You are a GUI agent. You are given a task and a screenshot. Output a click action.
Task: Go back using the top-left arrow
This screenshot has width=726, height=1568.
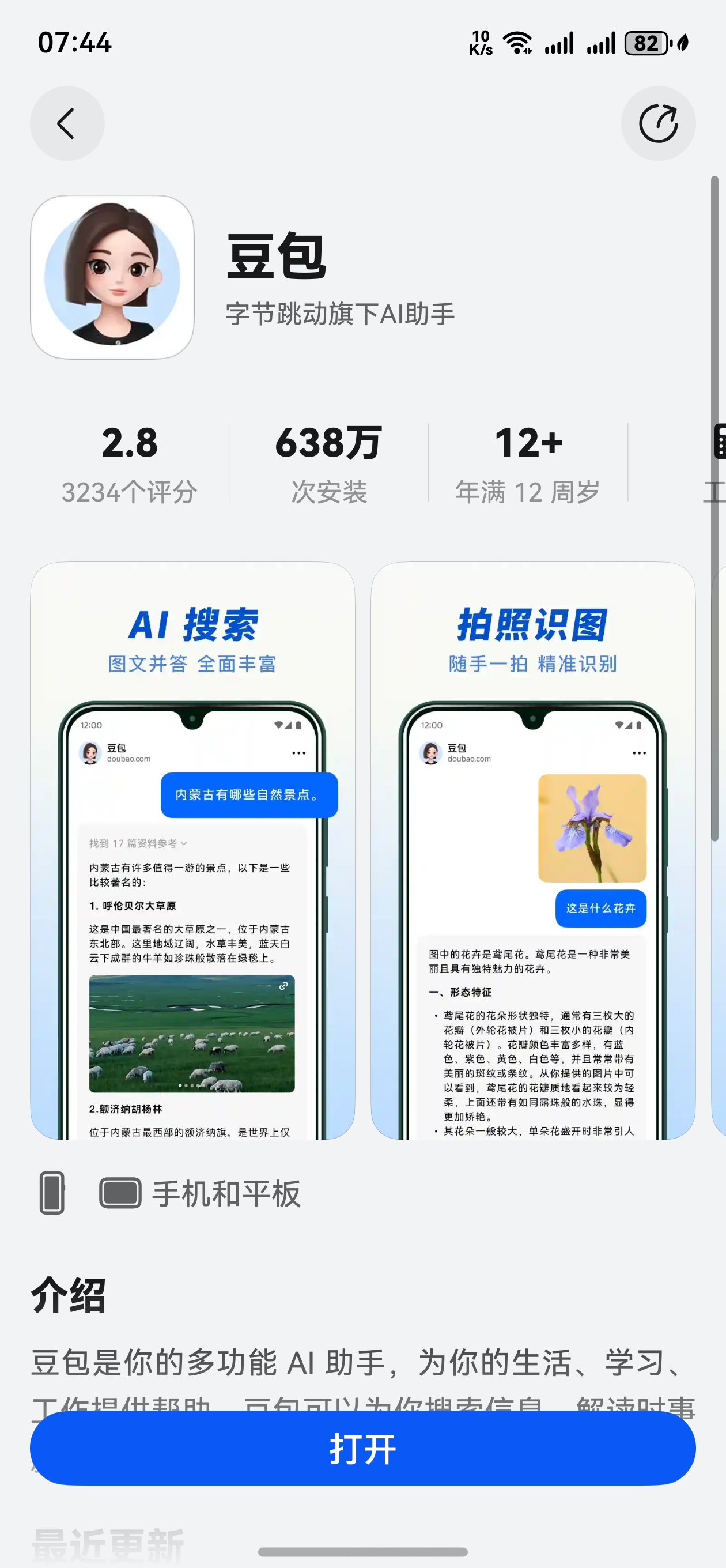[x=67, y=123]
